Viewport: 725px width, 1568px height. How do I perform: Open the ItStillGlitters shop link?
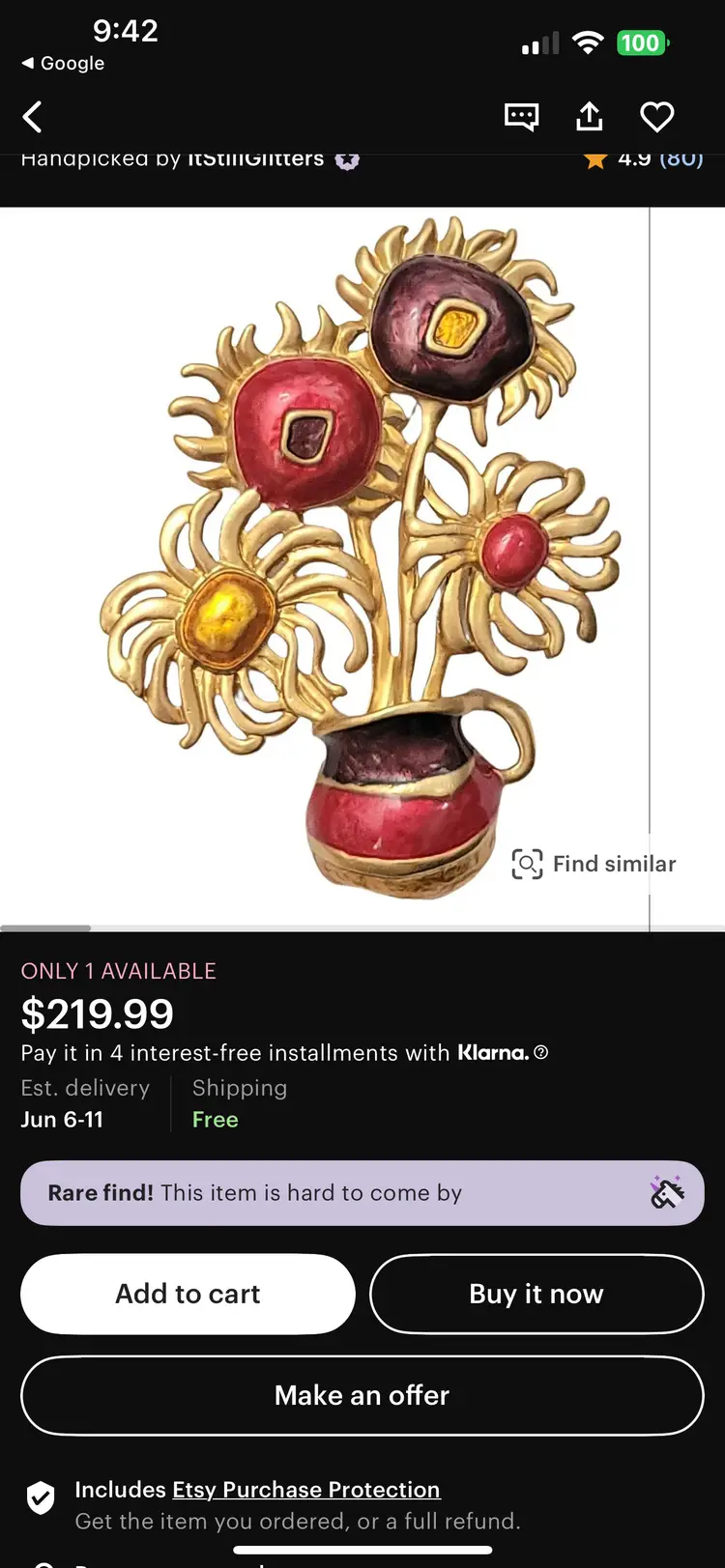[x=256, y=158]
